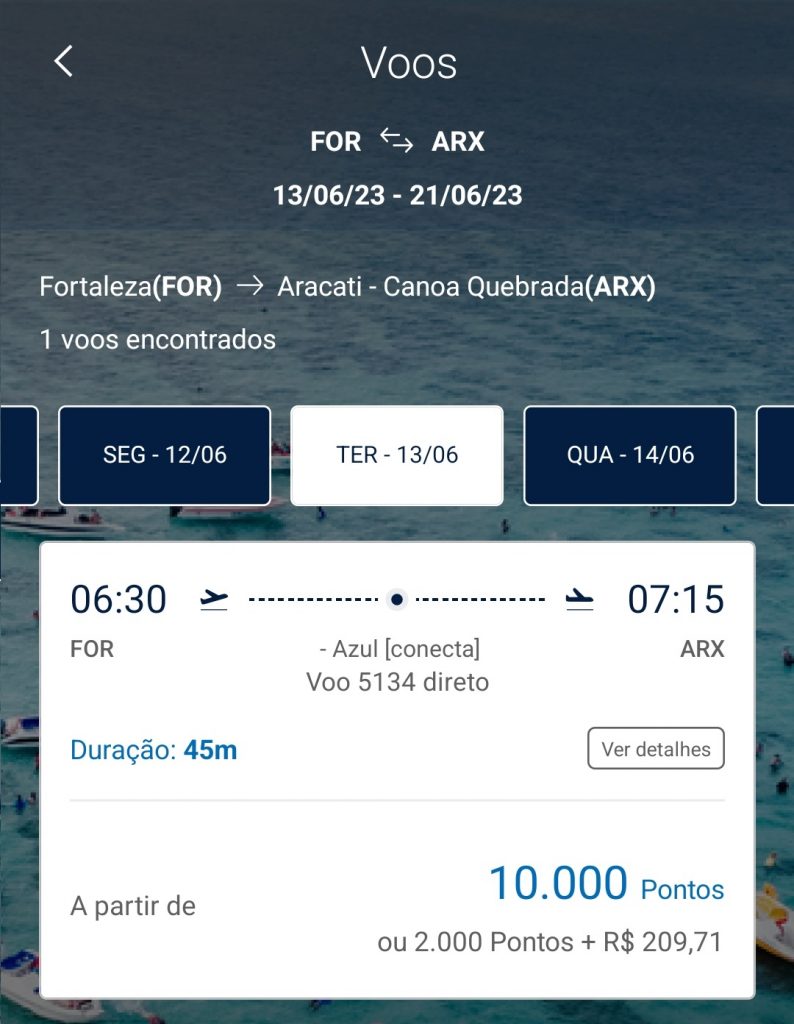794x1024 pixels.
Task: Select the QUA - 14/06 date option
Action: (629, 456)
